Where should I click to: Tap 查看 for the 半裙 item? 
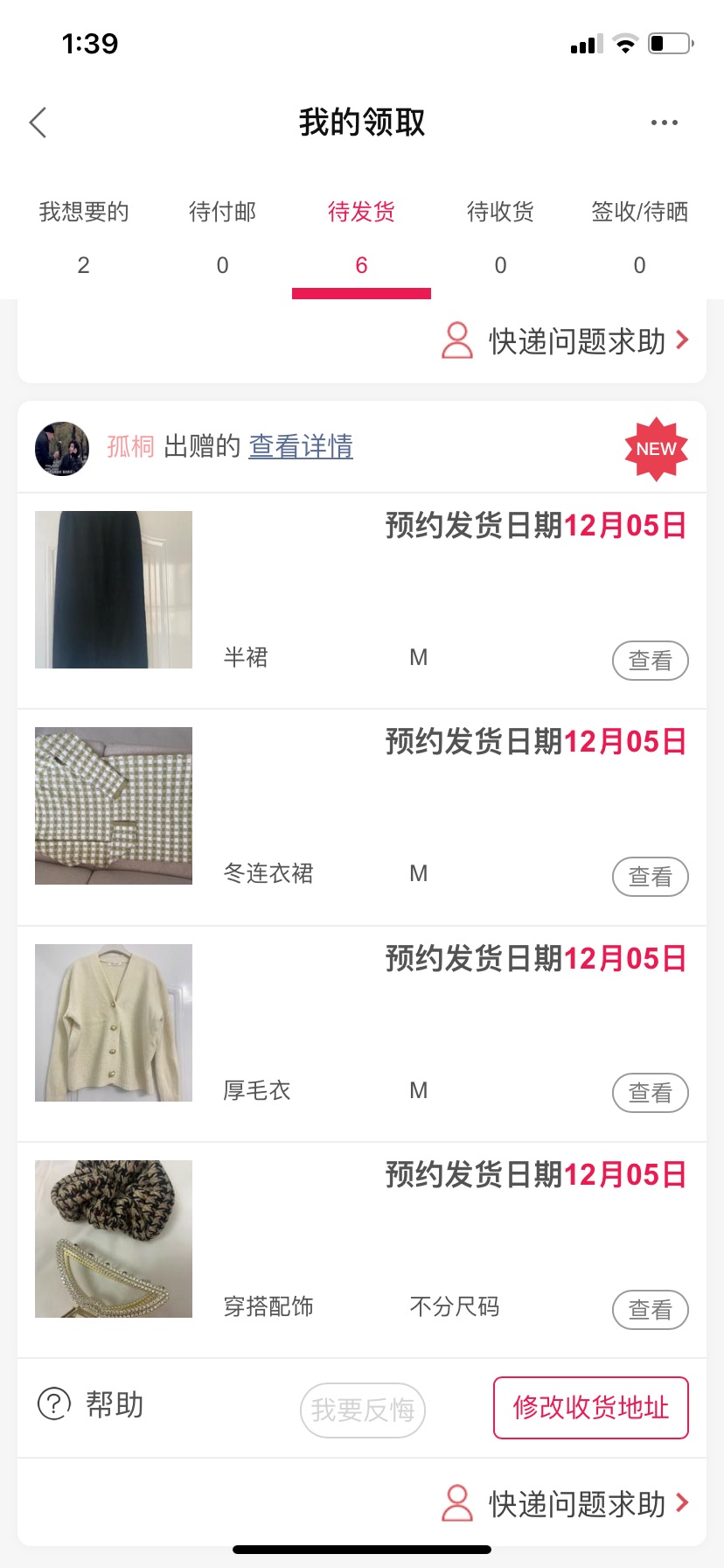[x=650, y=661]
